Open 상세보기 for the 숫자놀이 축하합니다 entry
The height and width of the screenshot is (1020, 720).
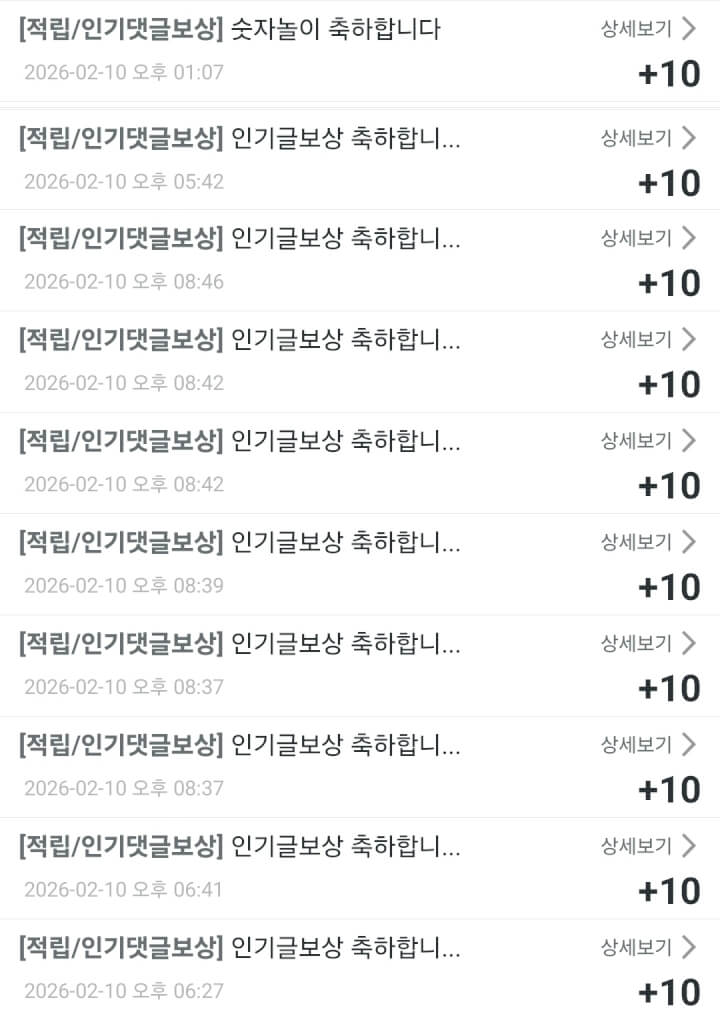coord(647,28)
